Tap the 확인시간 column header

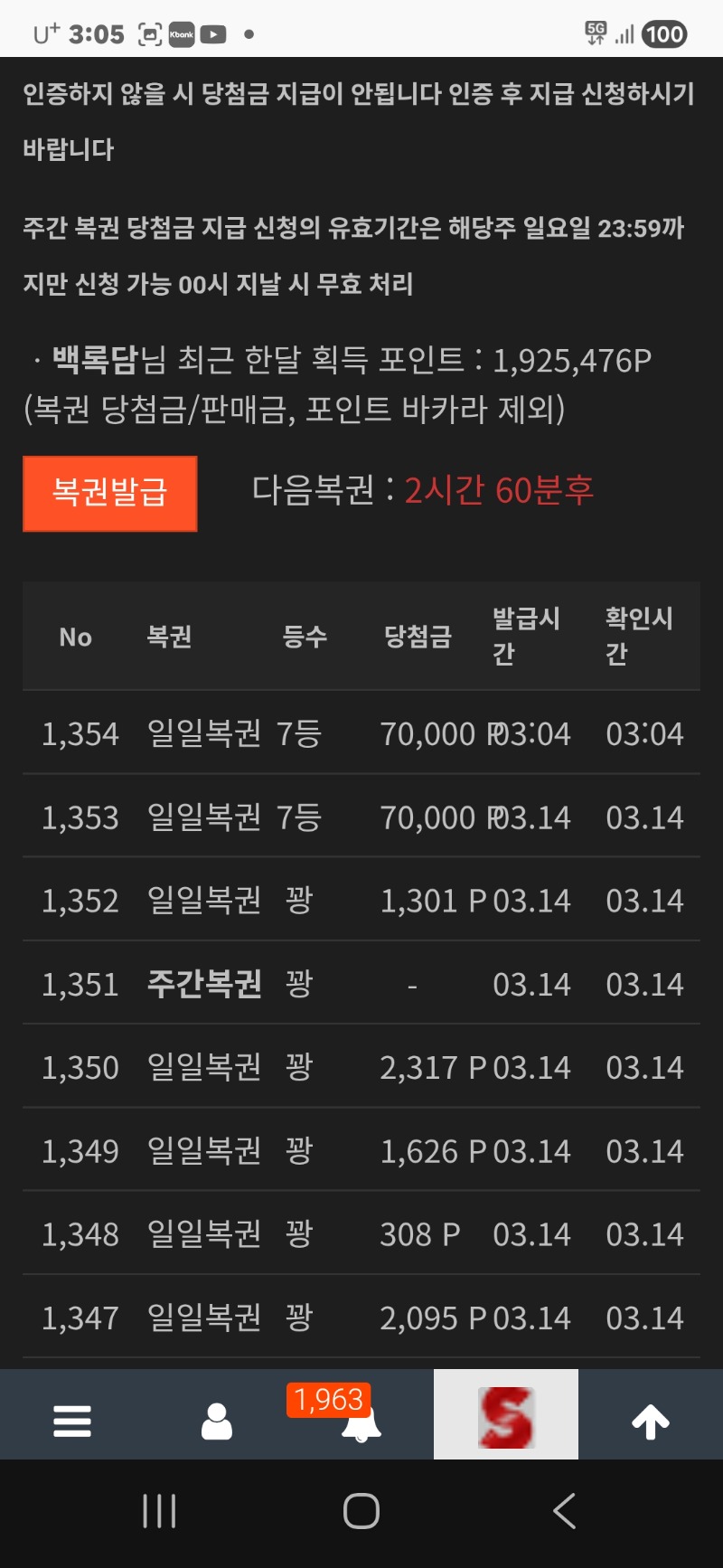coord(642,637)
